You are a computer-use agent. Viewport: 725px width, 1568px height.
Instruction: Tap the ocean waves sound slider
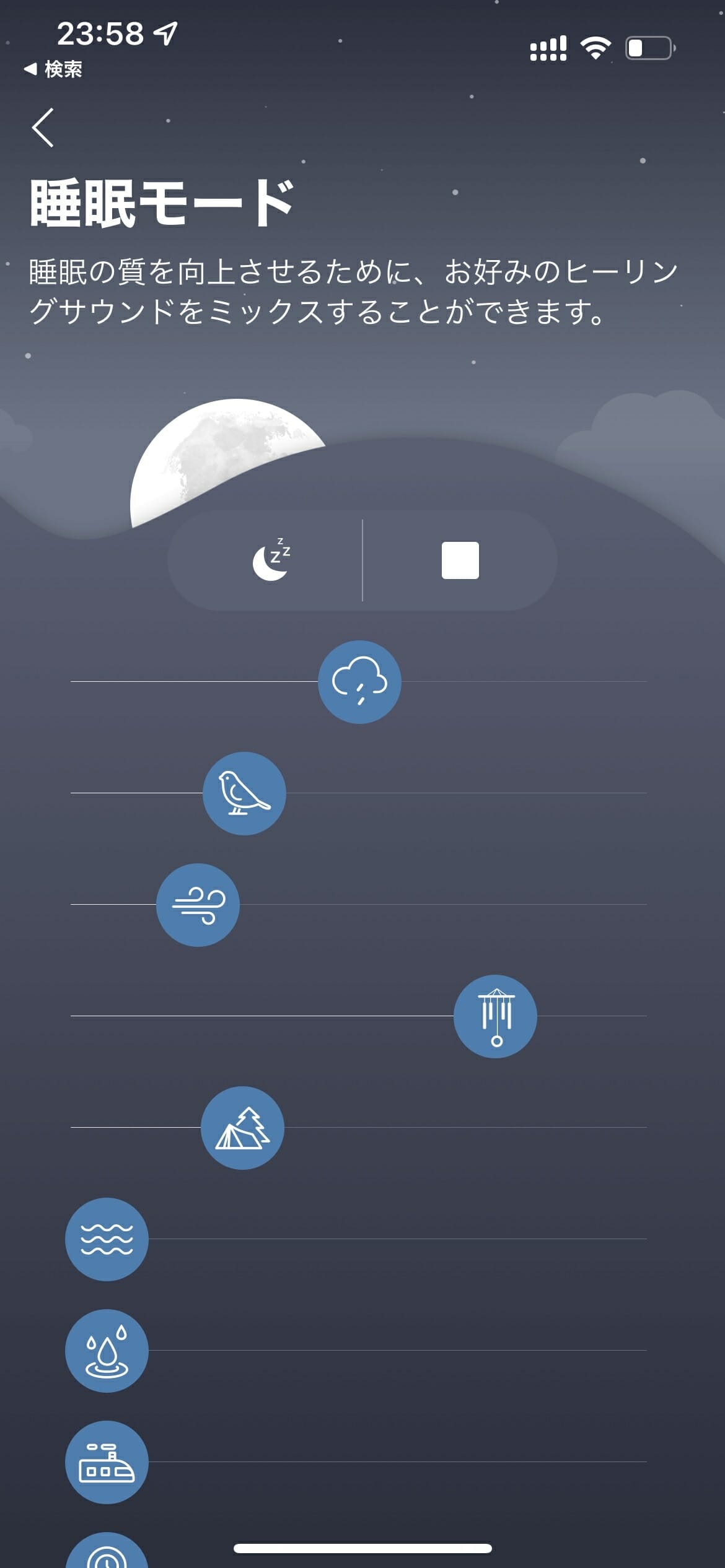[x=107, y=1239]
